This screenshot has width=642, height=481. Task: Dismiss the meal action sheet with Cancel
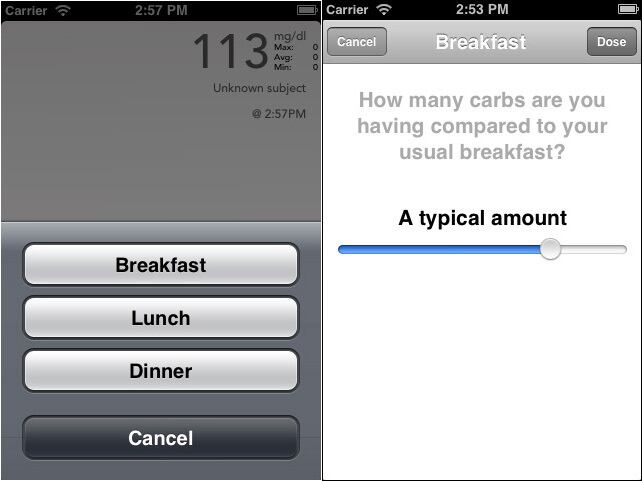pos(160,438)
